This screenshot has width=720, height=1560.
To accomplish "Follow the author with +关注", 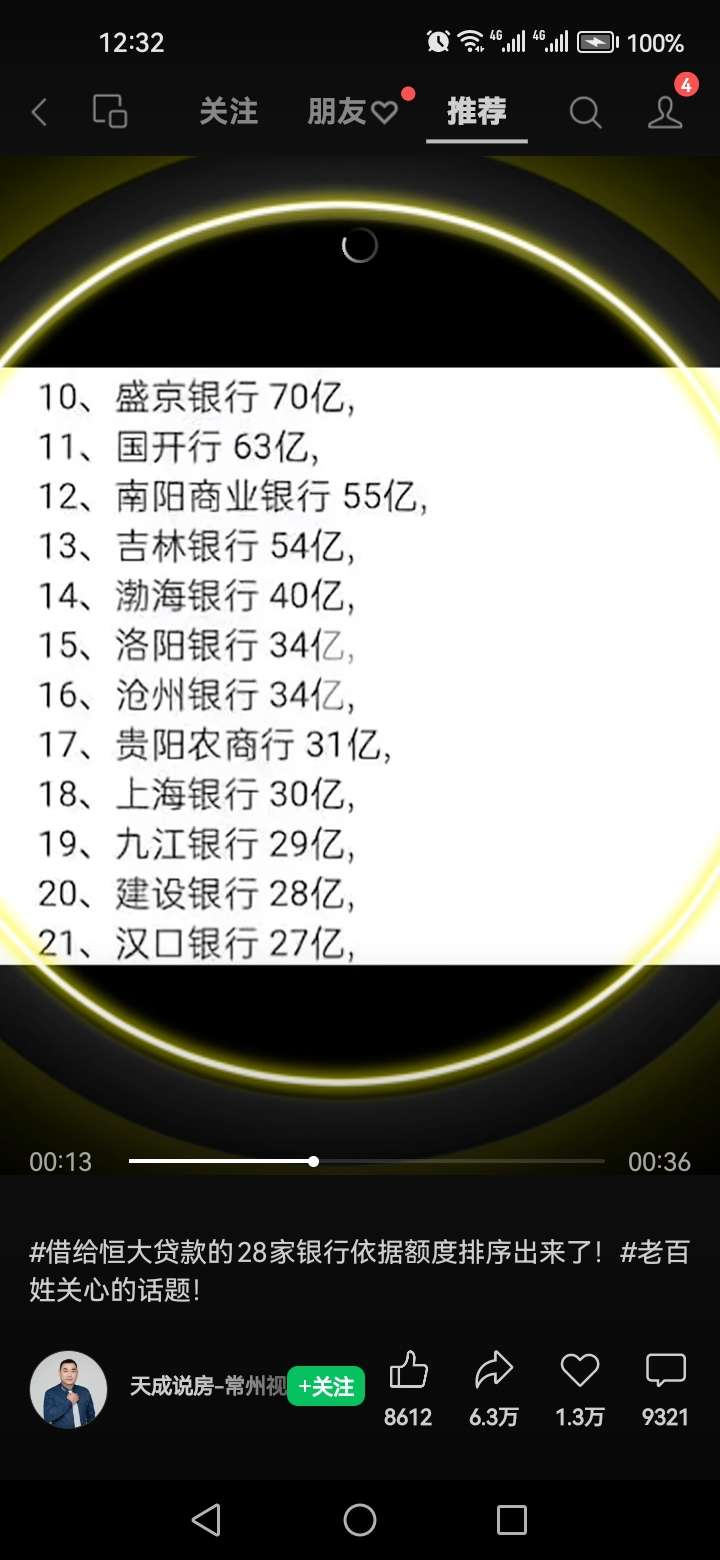I will (326, 1386).
